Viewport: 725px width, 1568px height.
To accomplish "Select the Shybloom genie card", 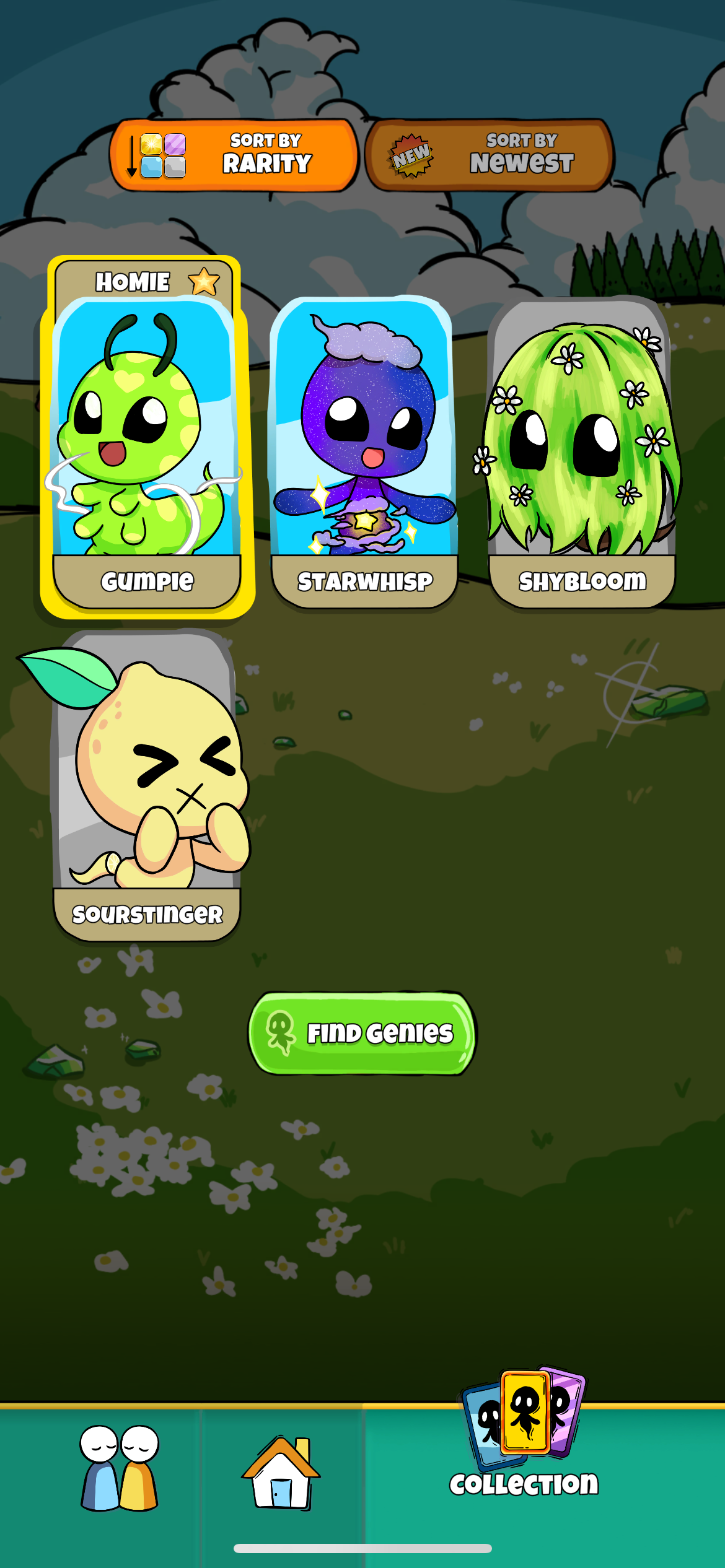I will [x=581, y=452].
